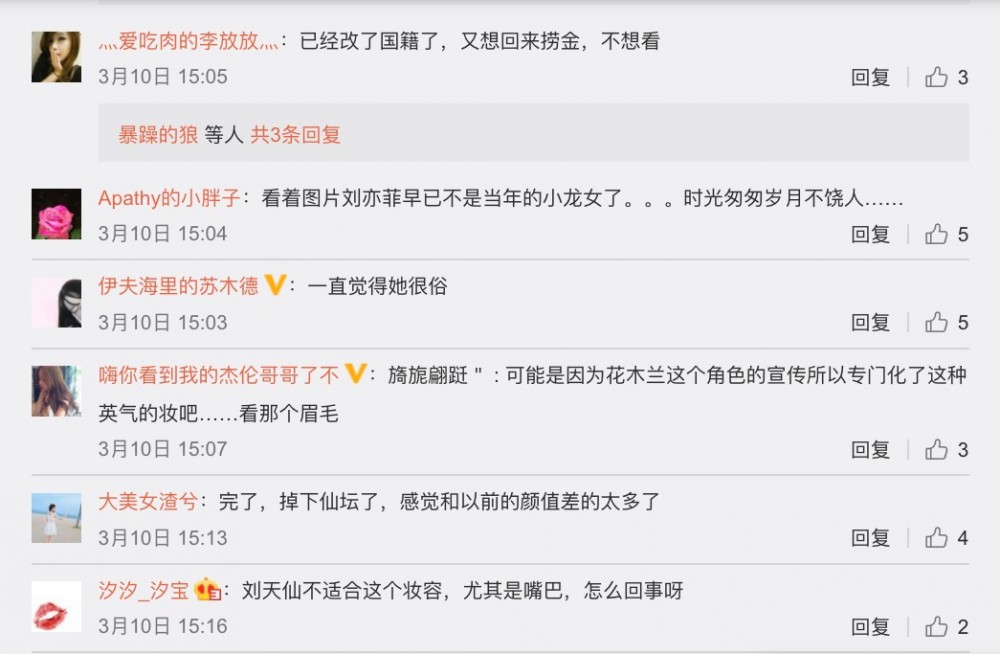
Task: Like 汐汐_汐宝's comment
Action: [x=937, y=627]
